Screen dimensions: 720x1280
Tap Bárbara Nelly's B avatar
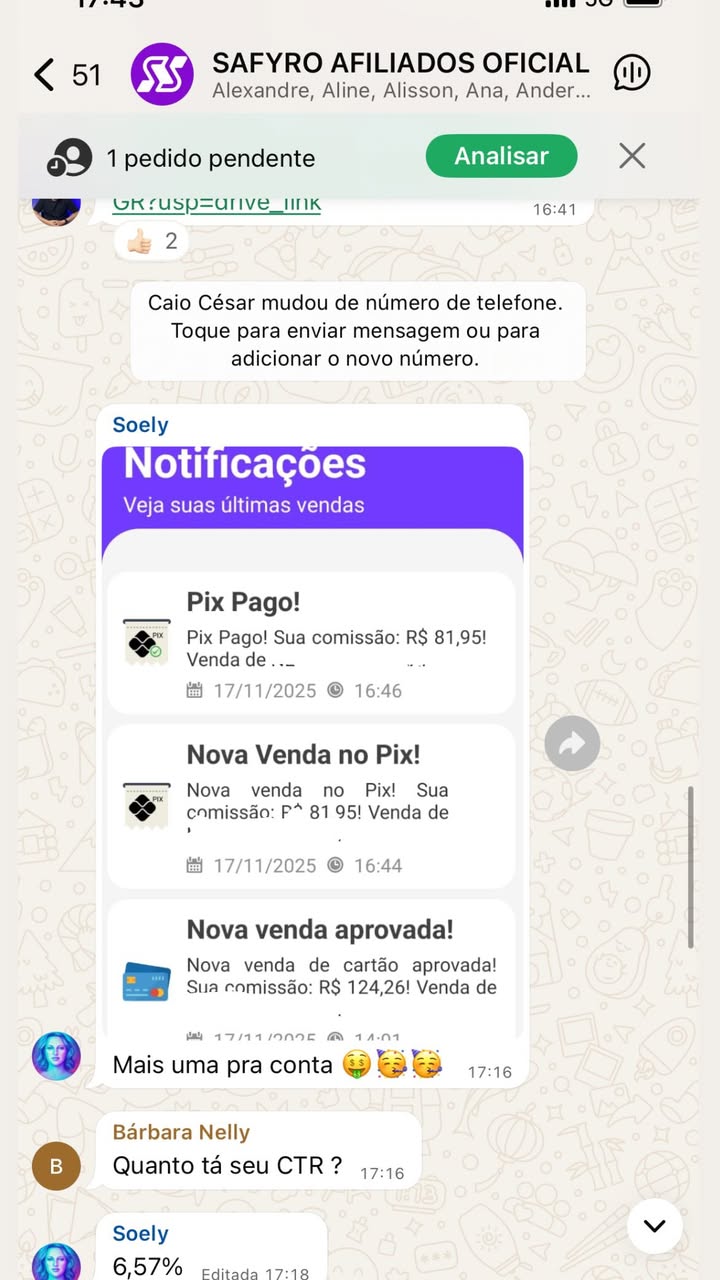pos(56,1166)
